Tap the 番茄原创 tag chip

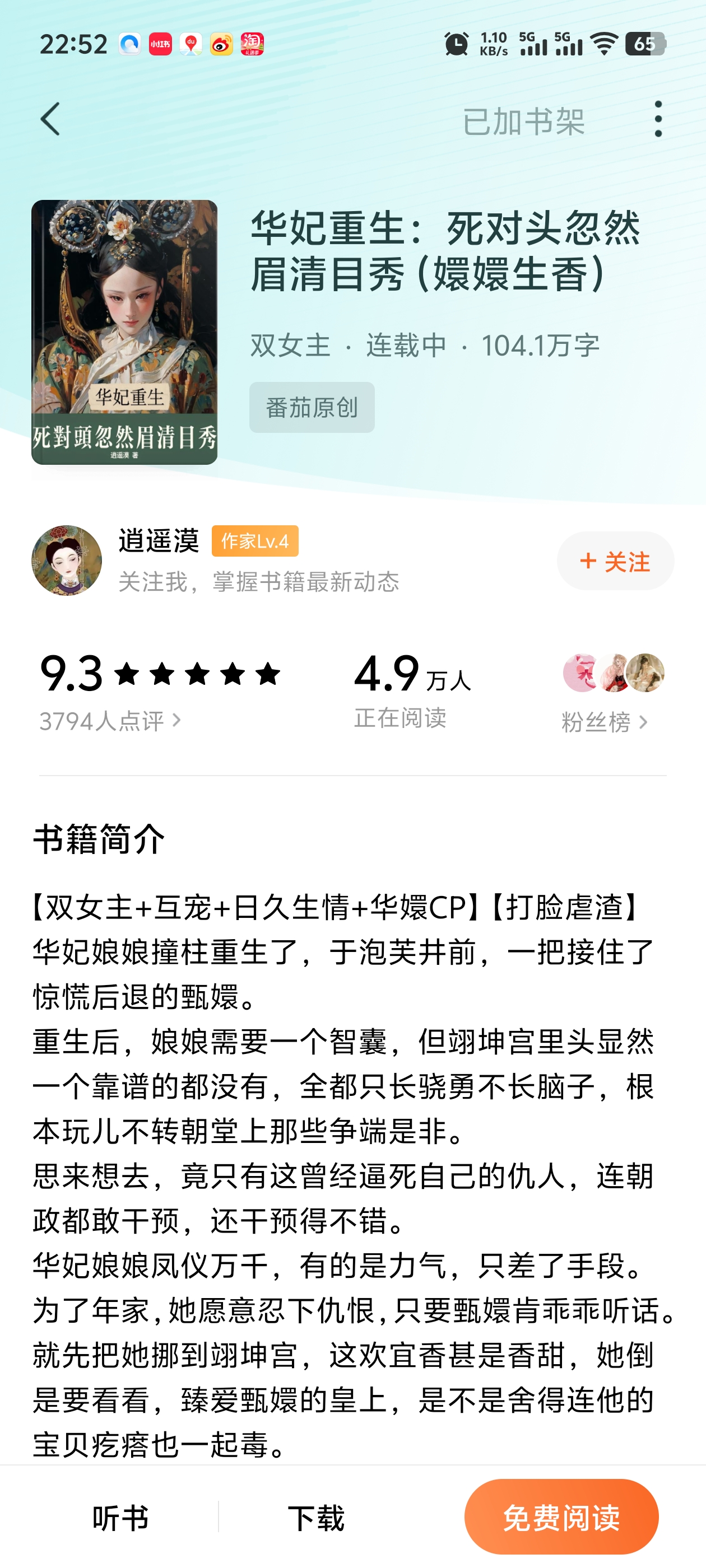(x=312, y=407)
